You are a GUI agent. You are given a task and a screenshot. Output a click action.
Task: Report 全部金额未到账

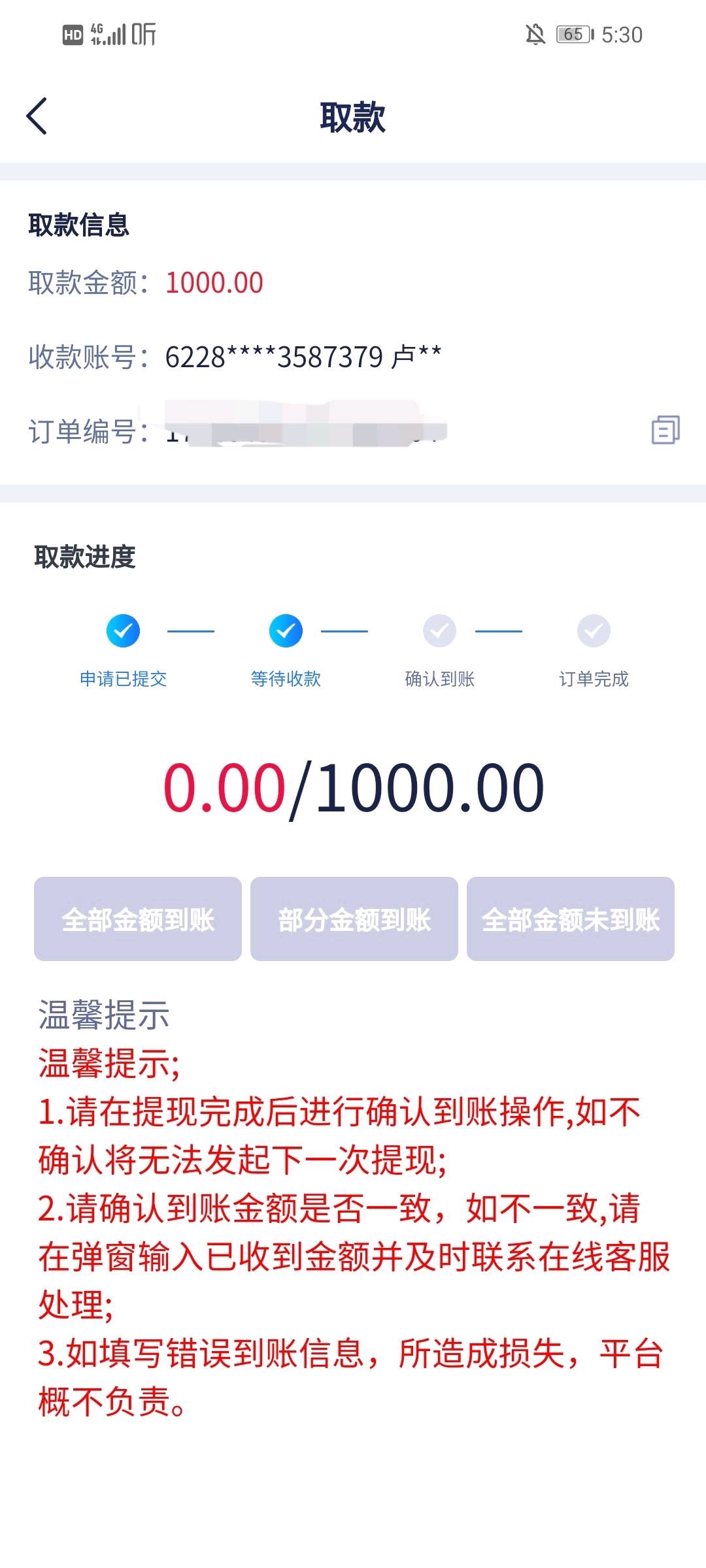point(570,919)
